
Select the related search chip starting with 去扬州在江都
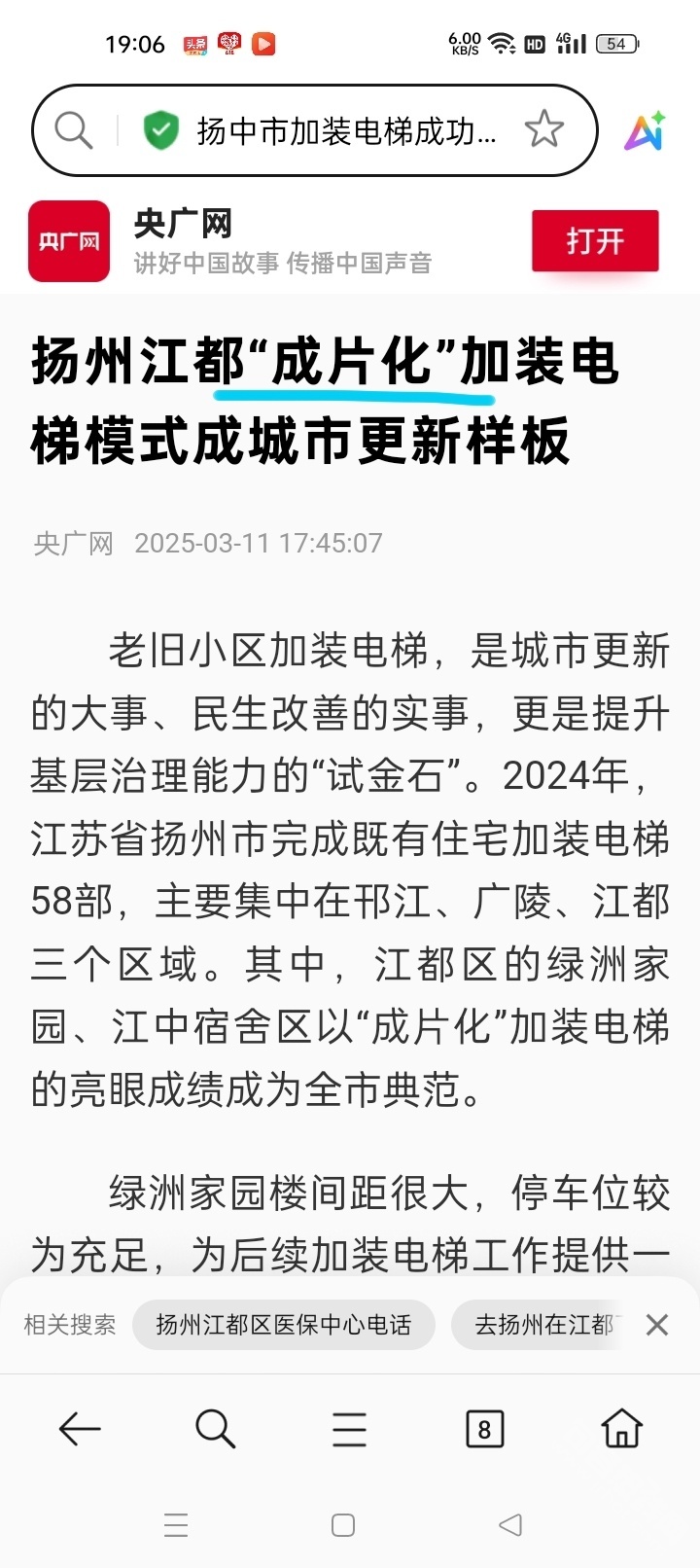542,1325
